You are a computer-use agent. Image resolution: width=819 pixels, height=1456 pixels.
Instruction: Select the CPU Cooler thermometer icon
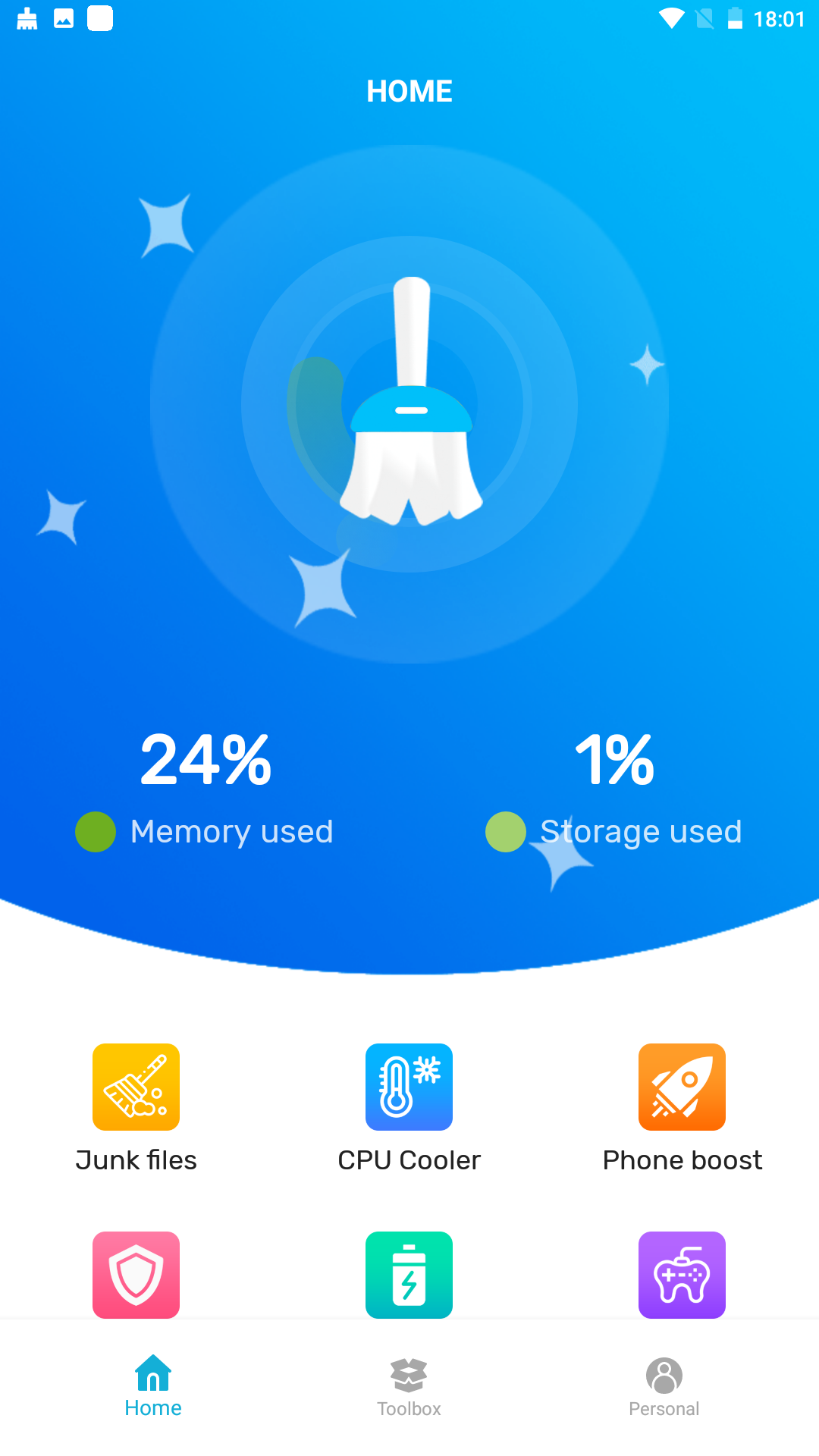[409, 1087]
